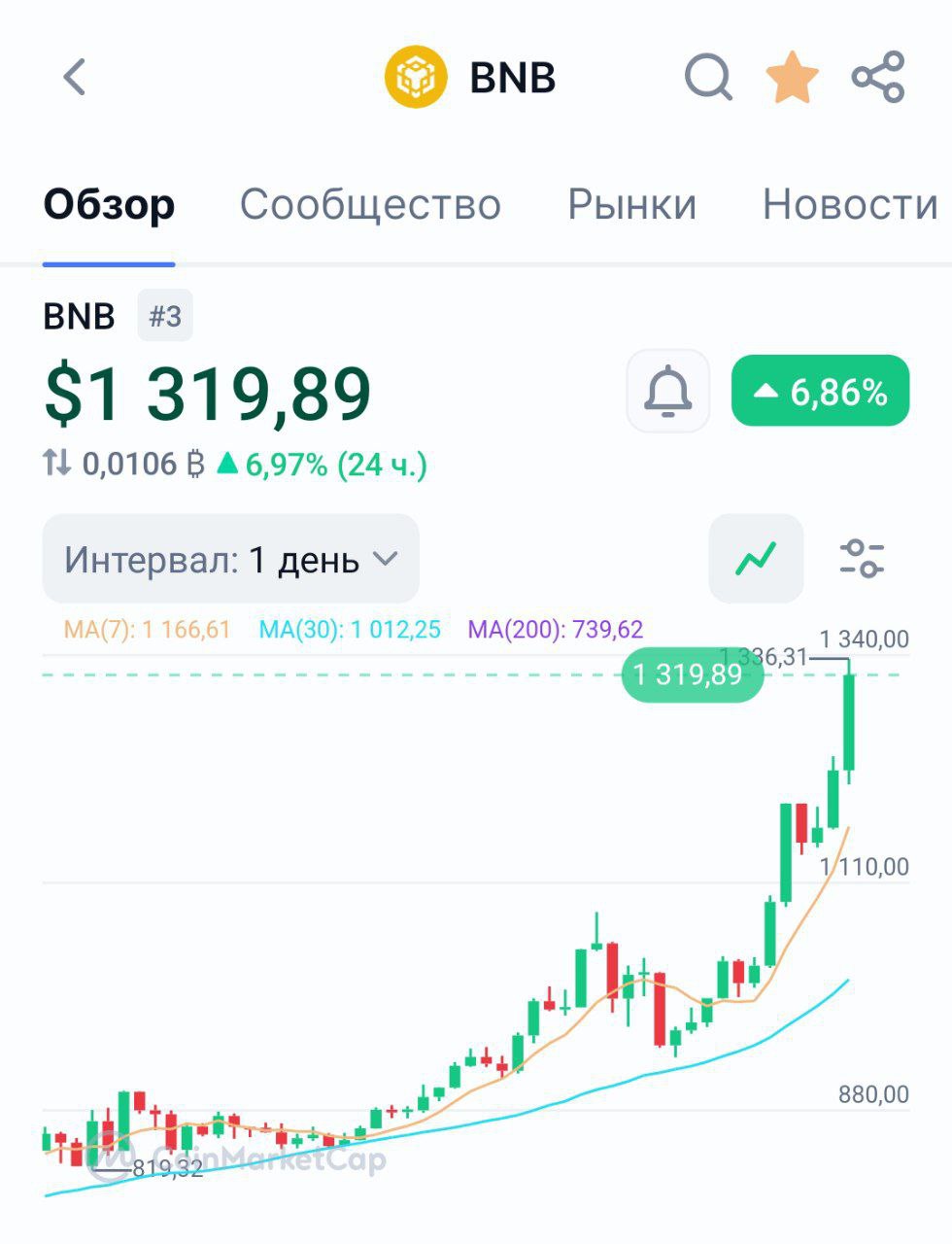The width and height of the screenshot is (952, 1244).
Task: Switch to the Сообщество tab
Action: tap(370, 204)
